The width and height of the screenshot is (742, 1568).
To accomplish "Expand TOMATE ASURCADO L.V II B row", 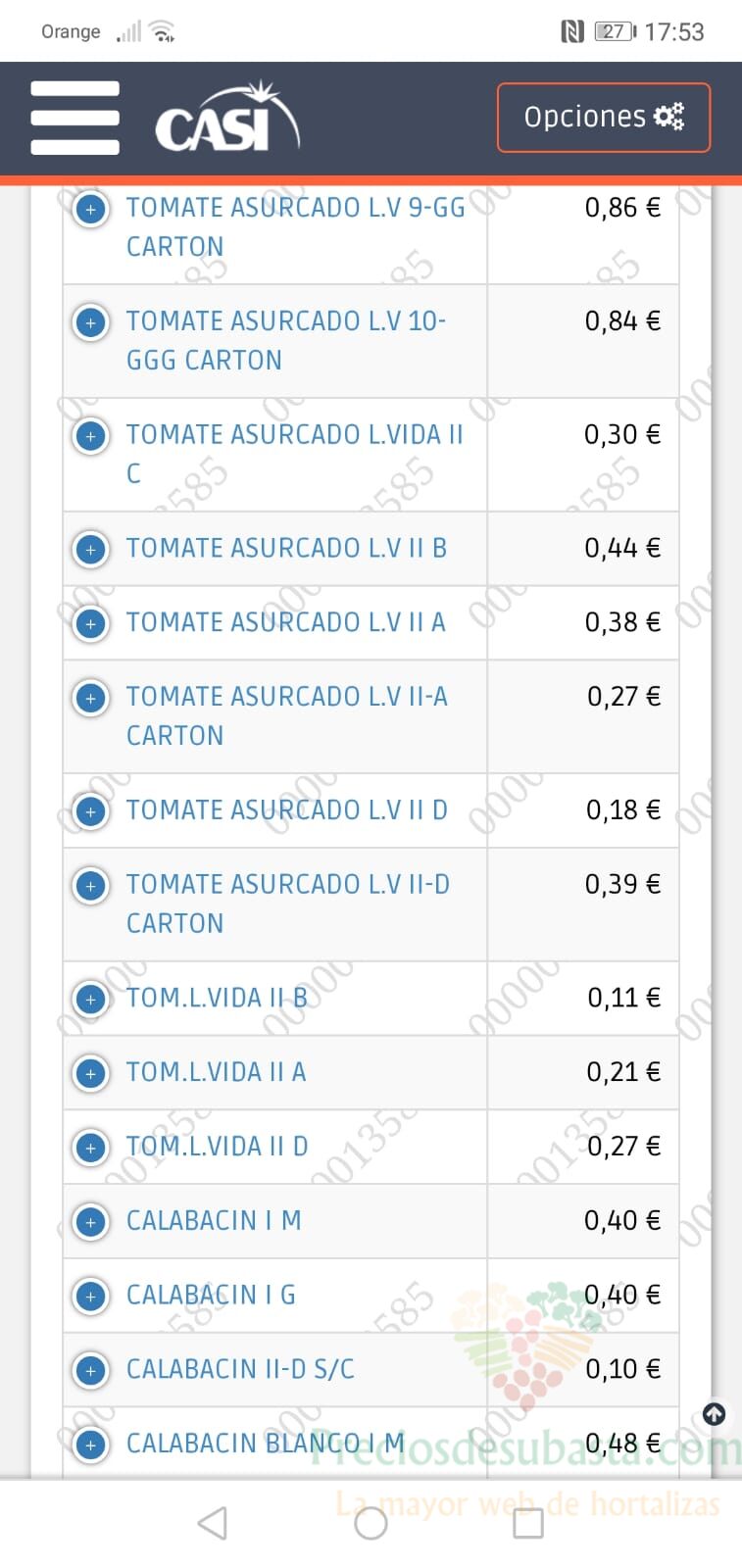I will 91,550.
